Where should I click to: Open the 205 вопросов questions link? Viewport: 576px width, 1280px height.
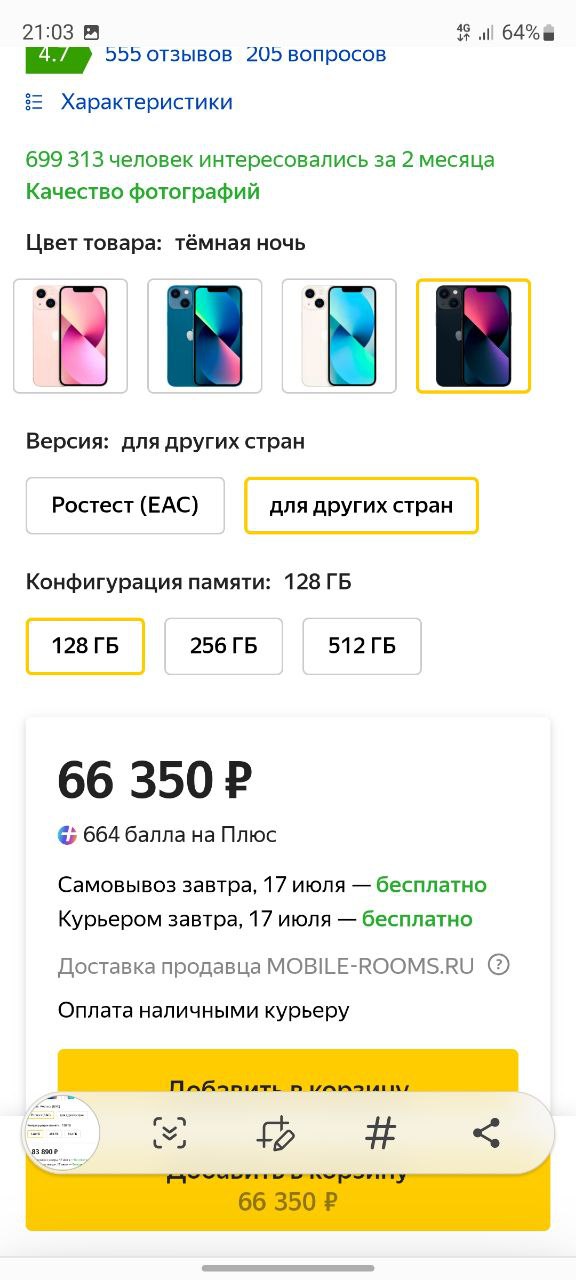tap(316, 54)
